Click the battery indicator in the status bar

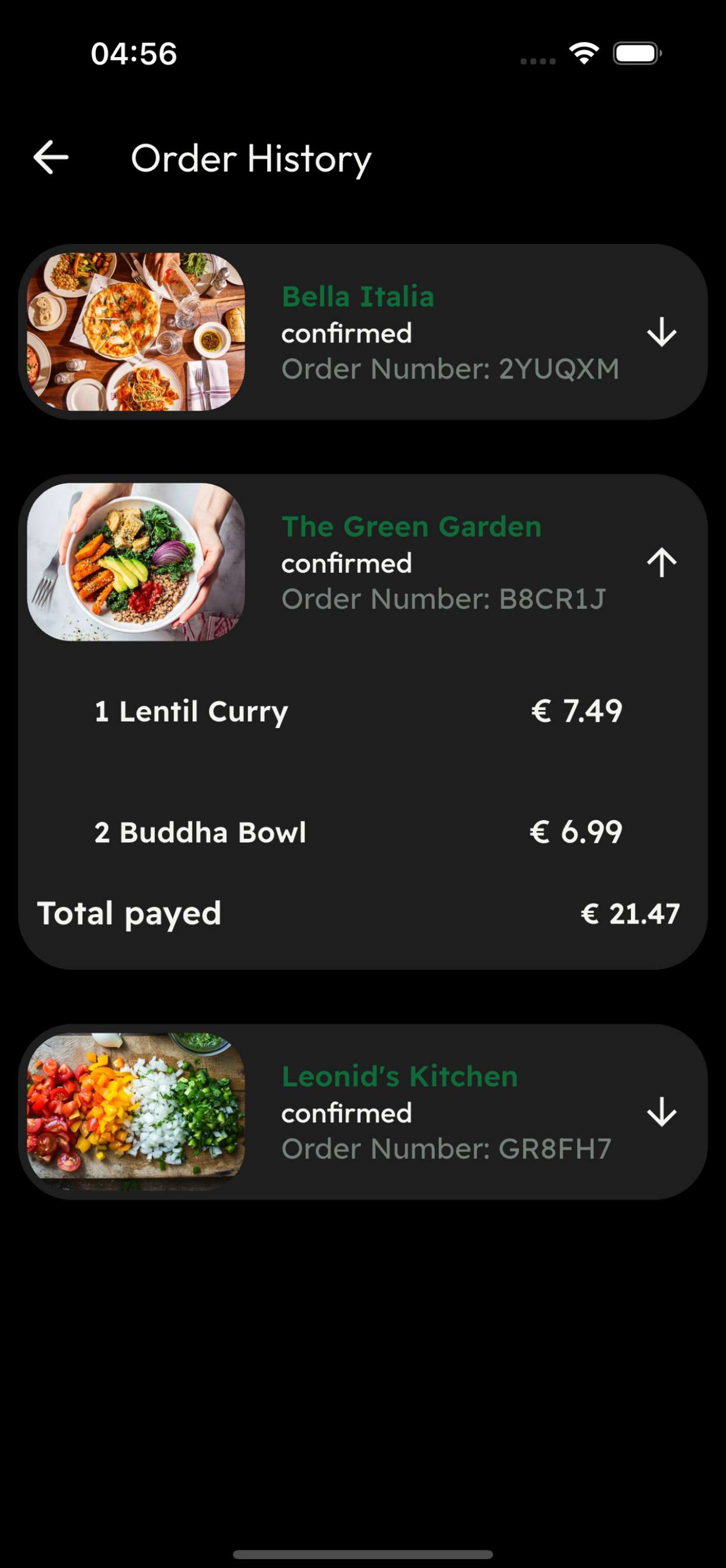pos(636,54)
